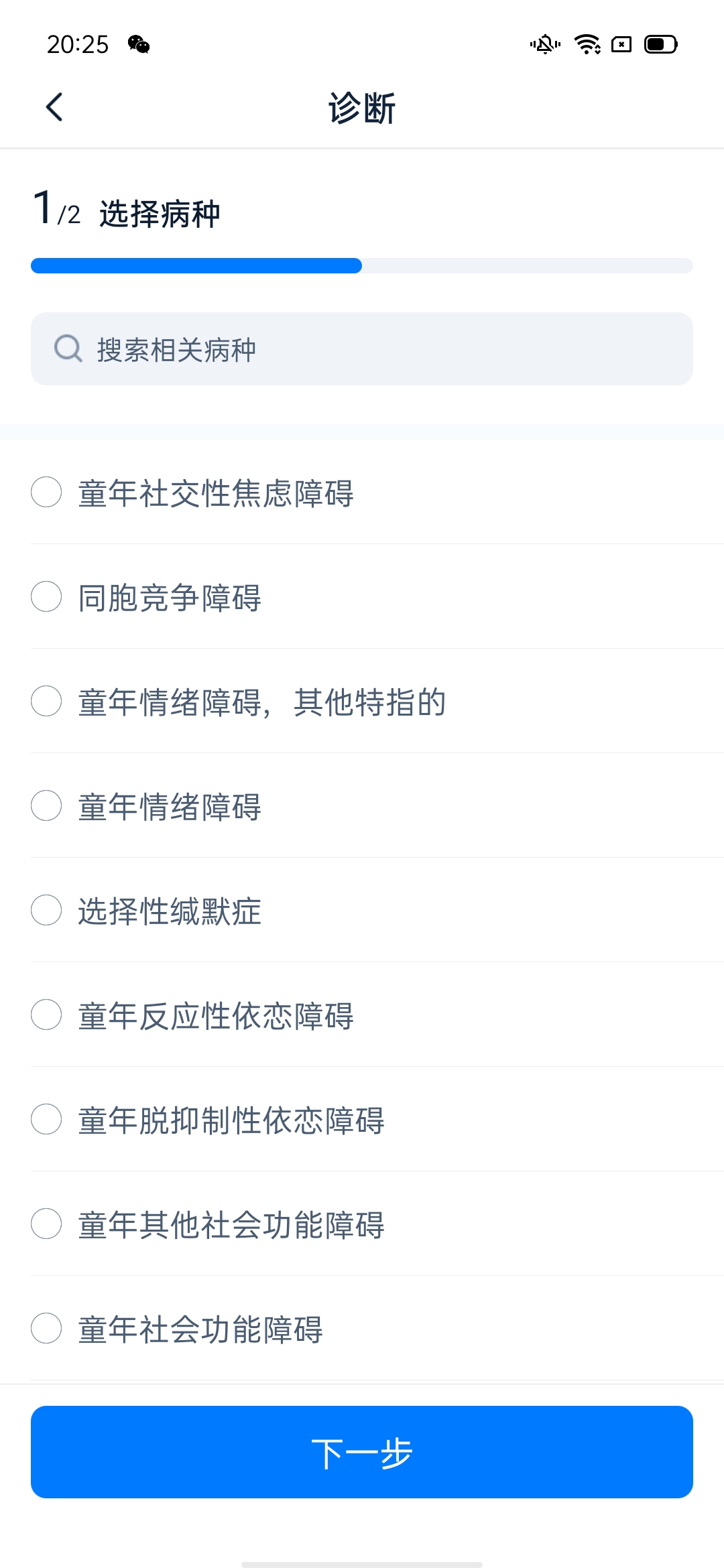
Task: Pick 童年其他社会功能障碍
Action: click(x=362, y=1224)
